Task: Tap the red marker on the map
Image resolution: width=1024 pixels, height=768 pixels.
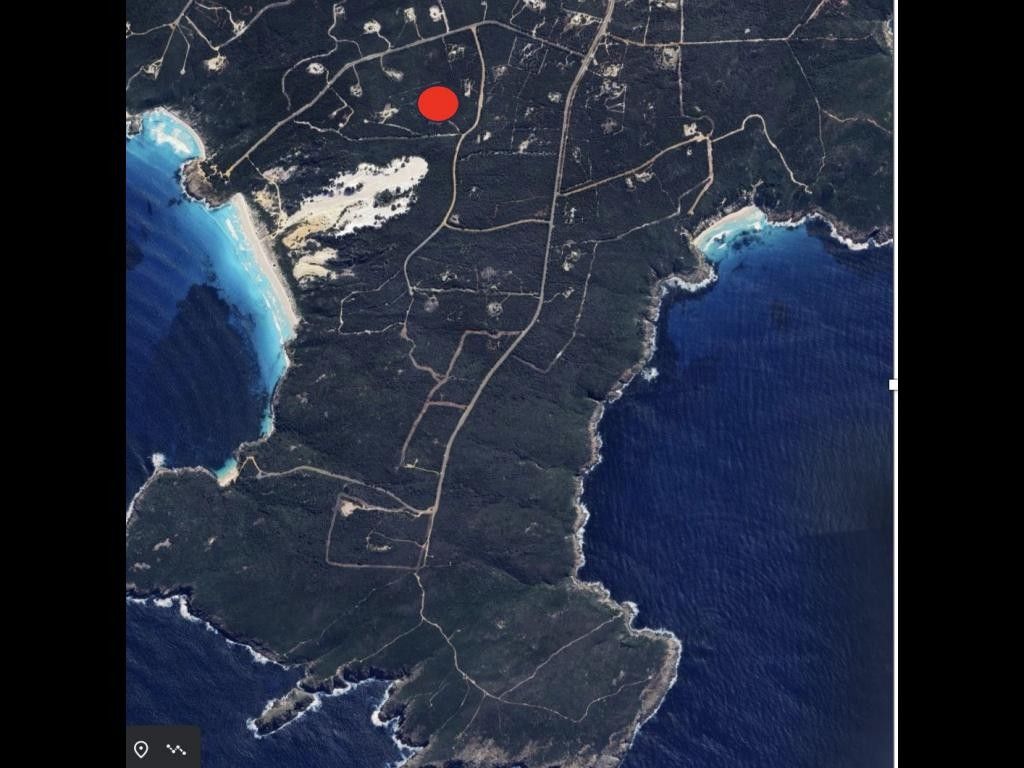Action: pos(438,104)
